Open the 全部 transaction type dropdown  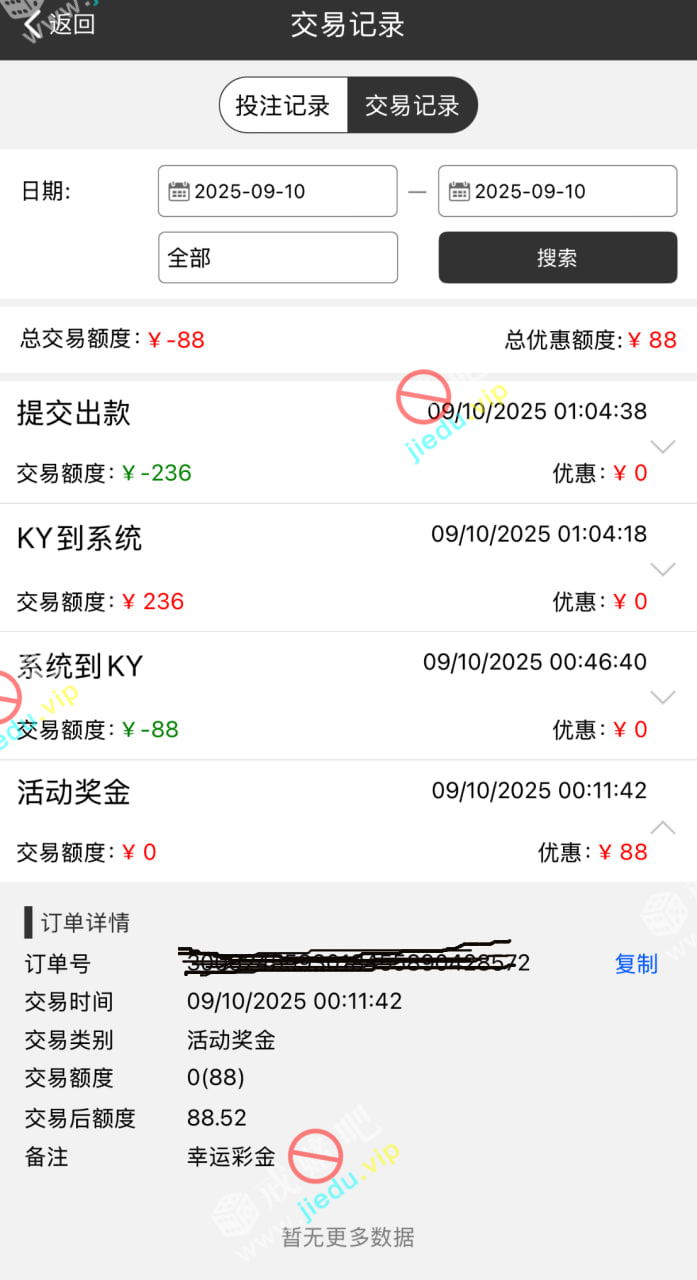[277, 258]
